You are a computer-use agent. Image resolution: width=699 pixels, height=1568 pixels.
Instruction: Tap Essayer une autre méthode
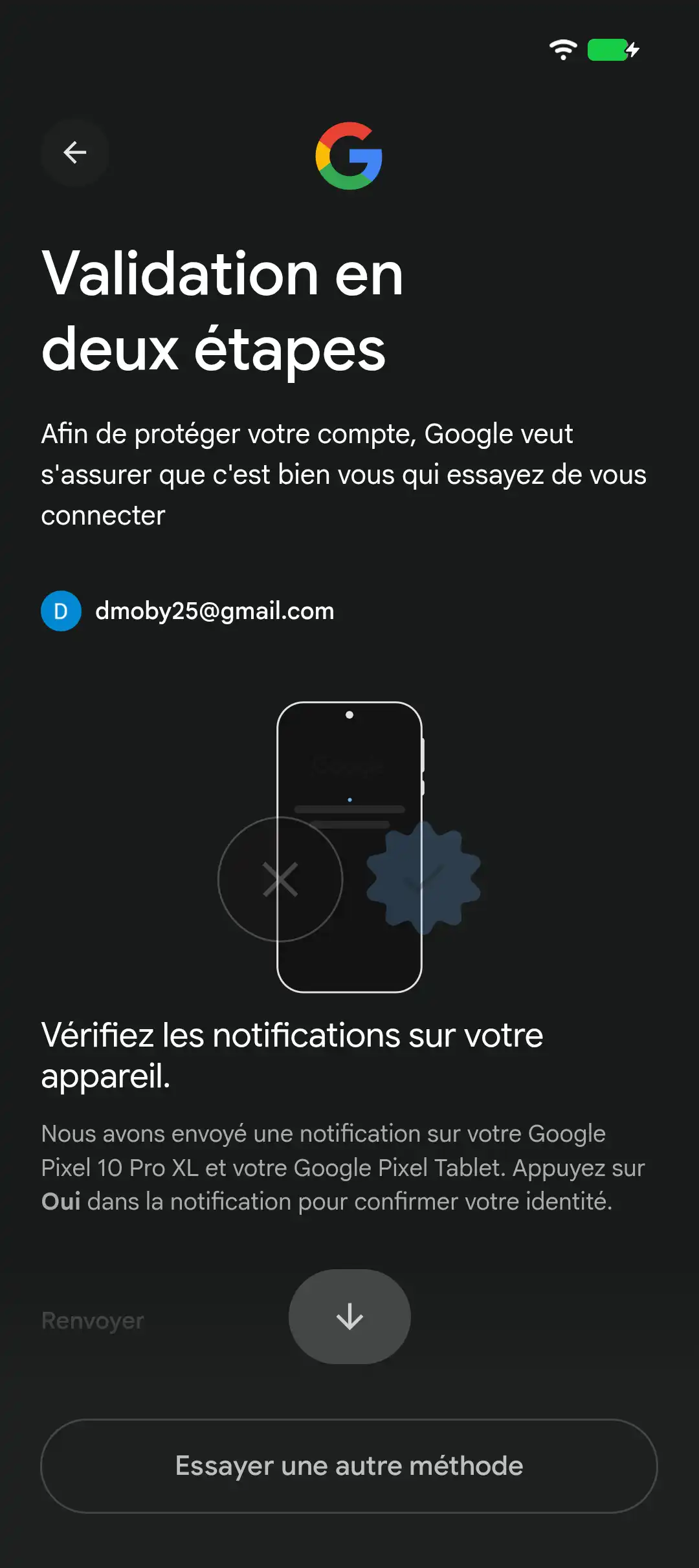point(349,1466)
